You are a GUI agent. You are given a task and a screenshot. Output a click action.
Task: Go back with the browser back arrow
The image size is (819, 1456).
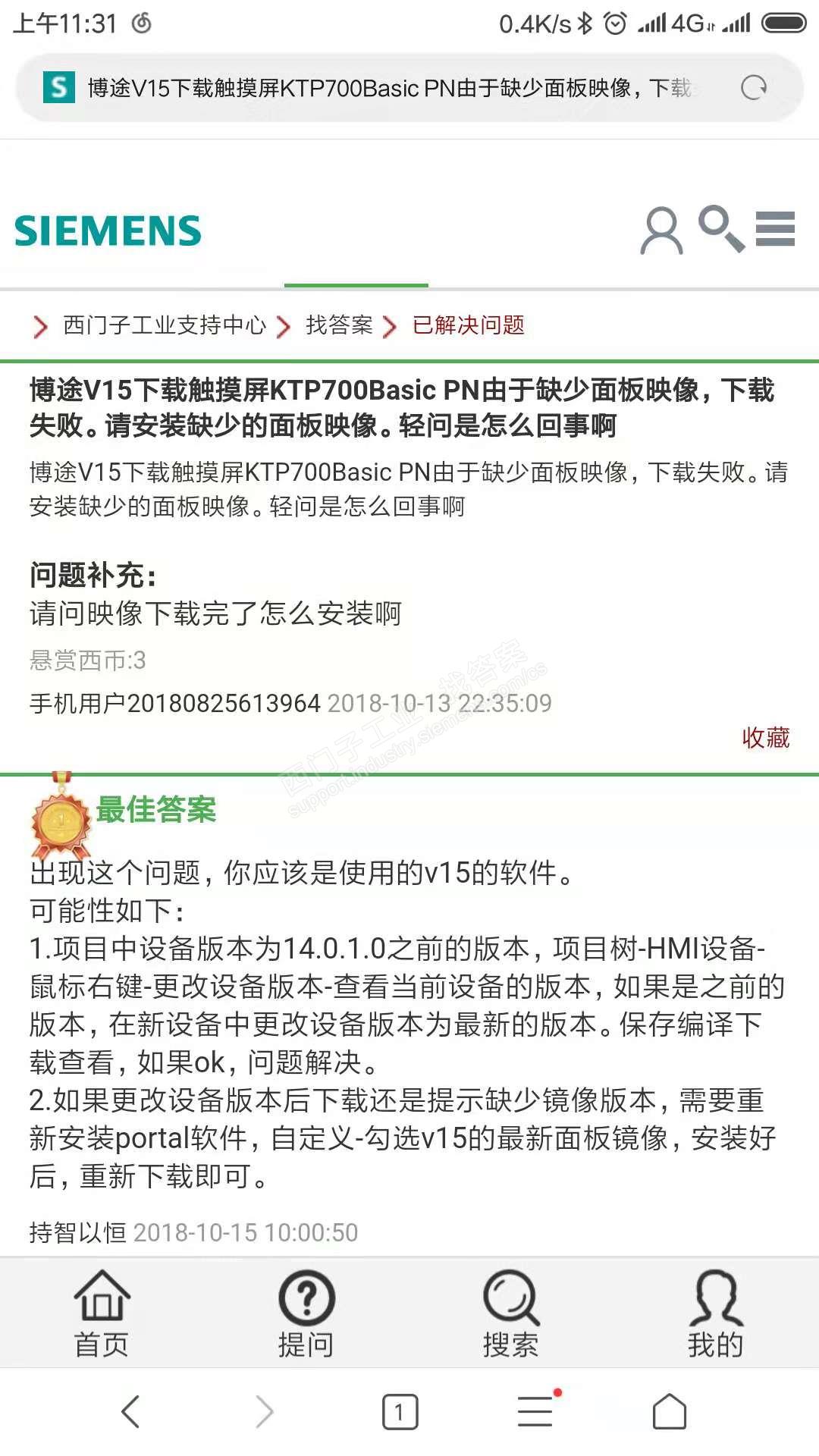pyautogui.click(x=130, y=1412)
